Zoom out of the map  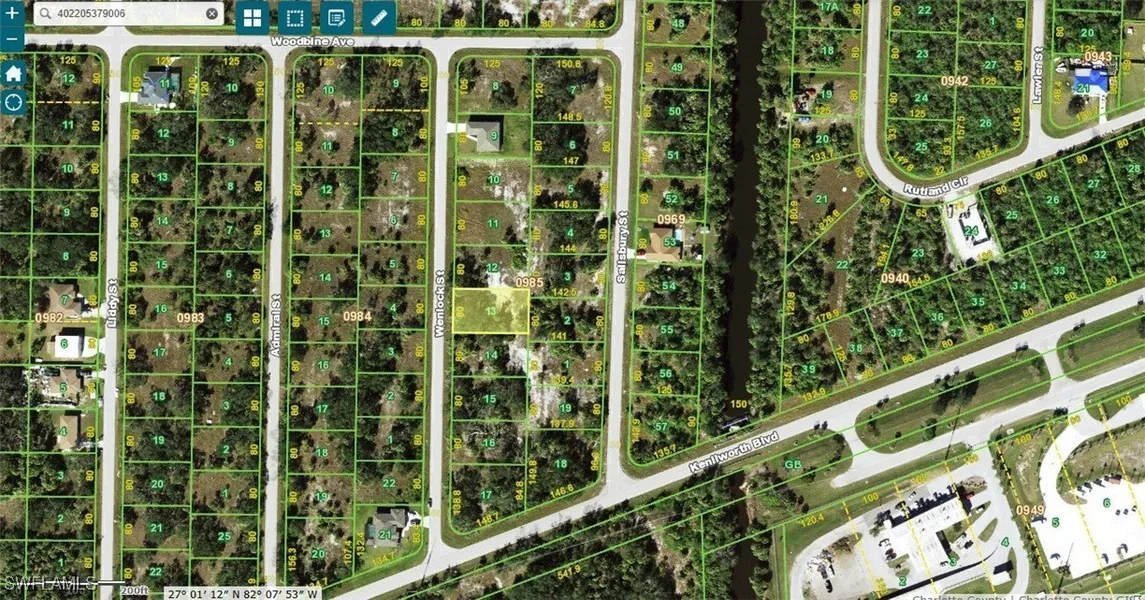(12, 39)
